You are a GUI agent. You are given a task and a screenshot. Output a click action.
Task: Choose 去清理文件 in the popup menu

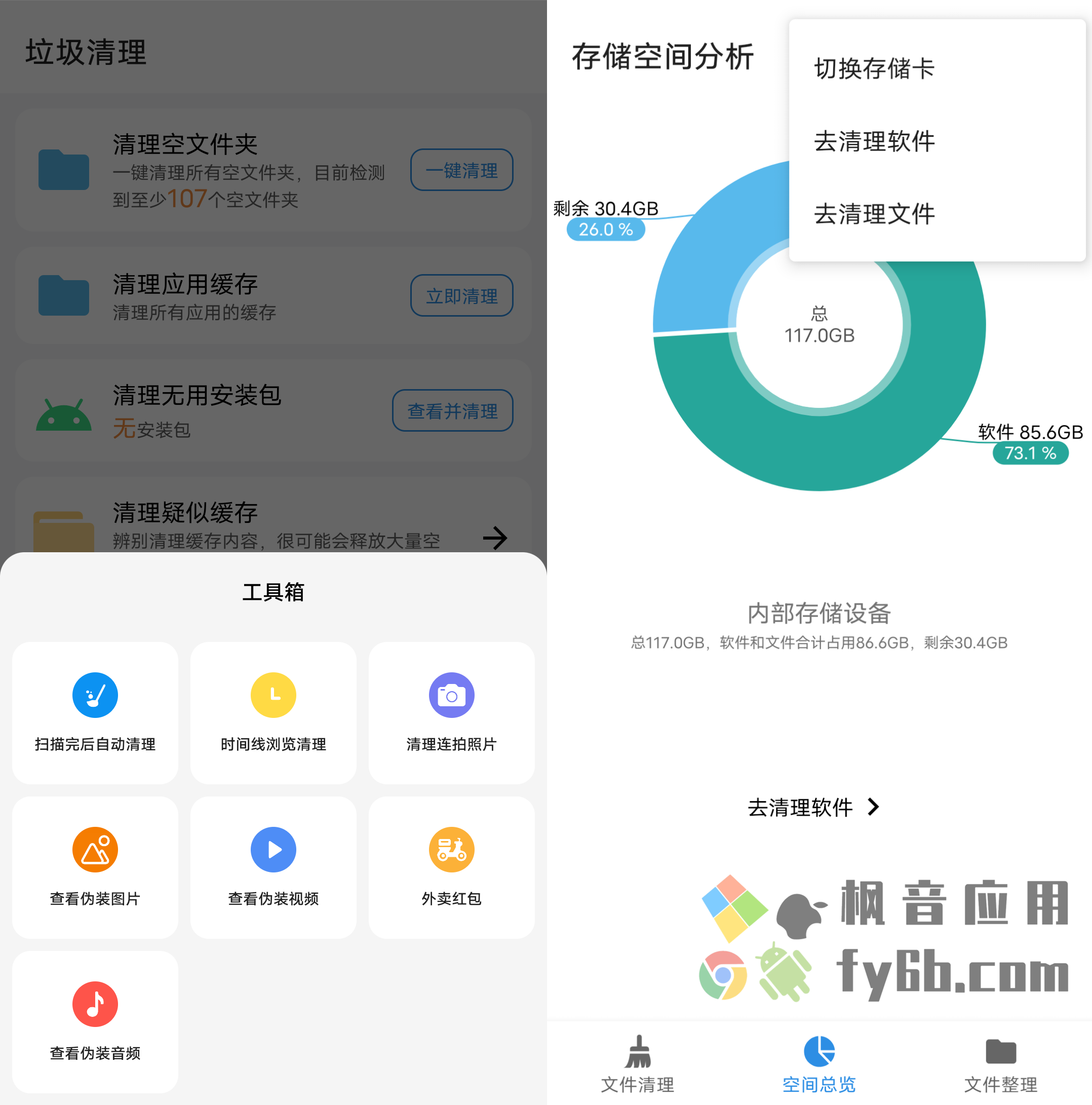tap(874, 214)
